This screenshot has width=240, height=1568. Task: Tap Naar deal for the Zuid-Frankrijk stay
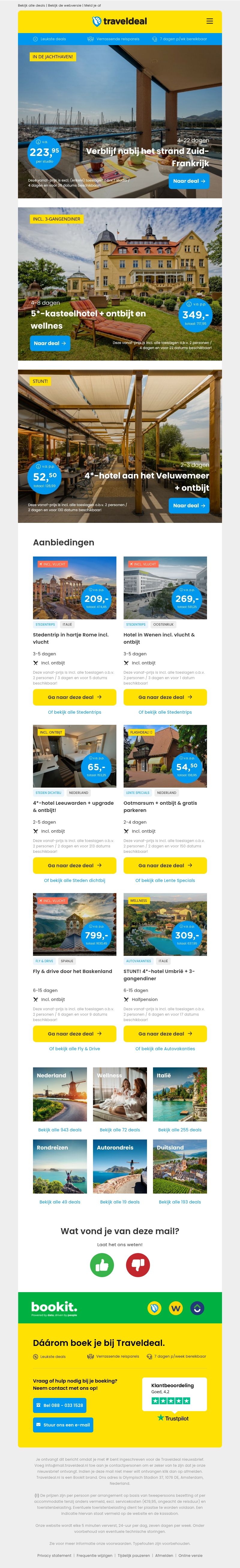pos(189,181)
